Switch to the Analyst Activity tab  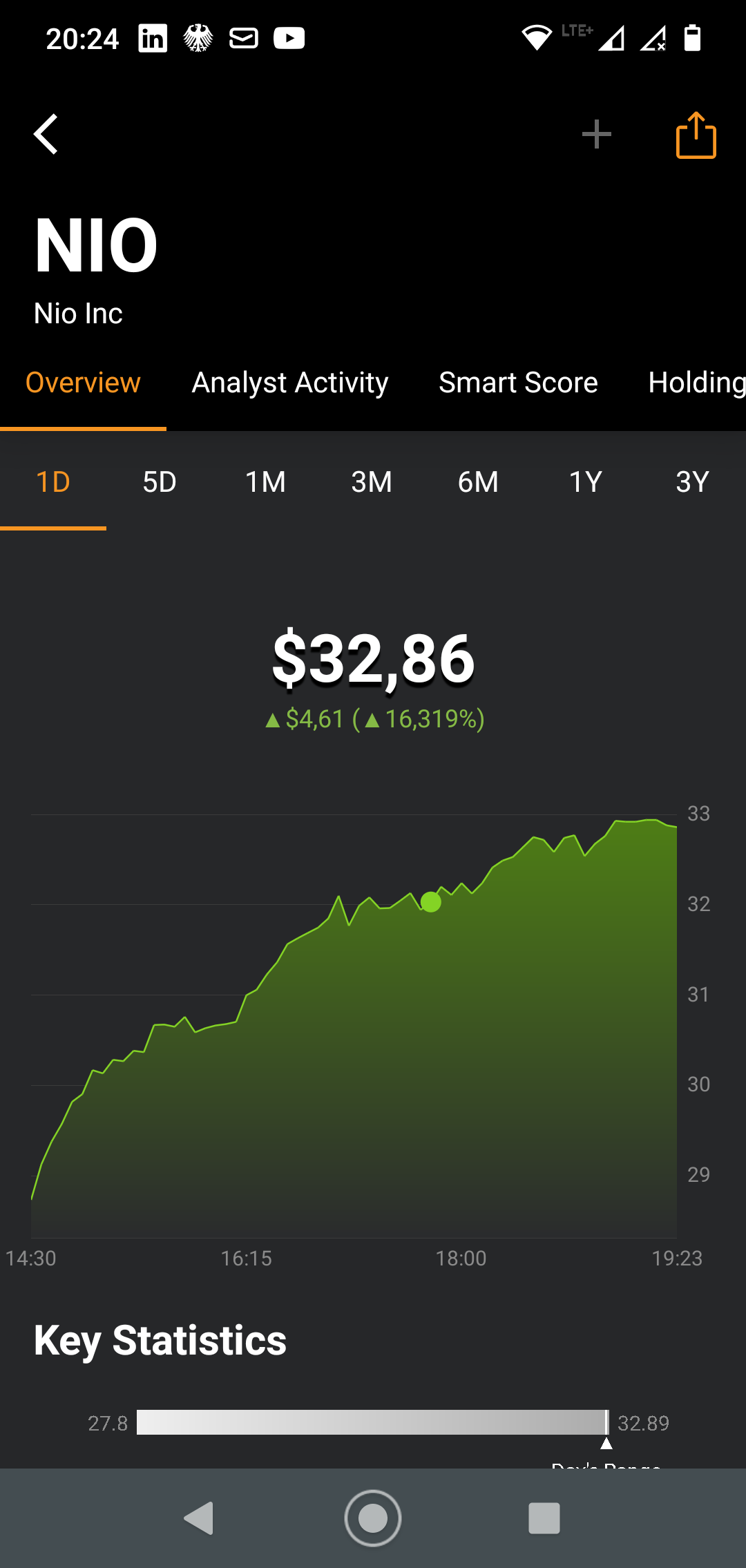(290, 383)
